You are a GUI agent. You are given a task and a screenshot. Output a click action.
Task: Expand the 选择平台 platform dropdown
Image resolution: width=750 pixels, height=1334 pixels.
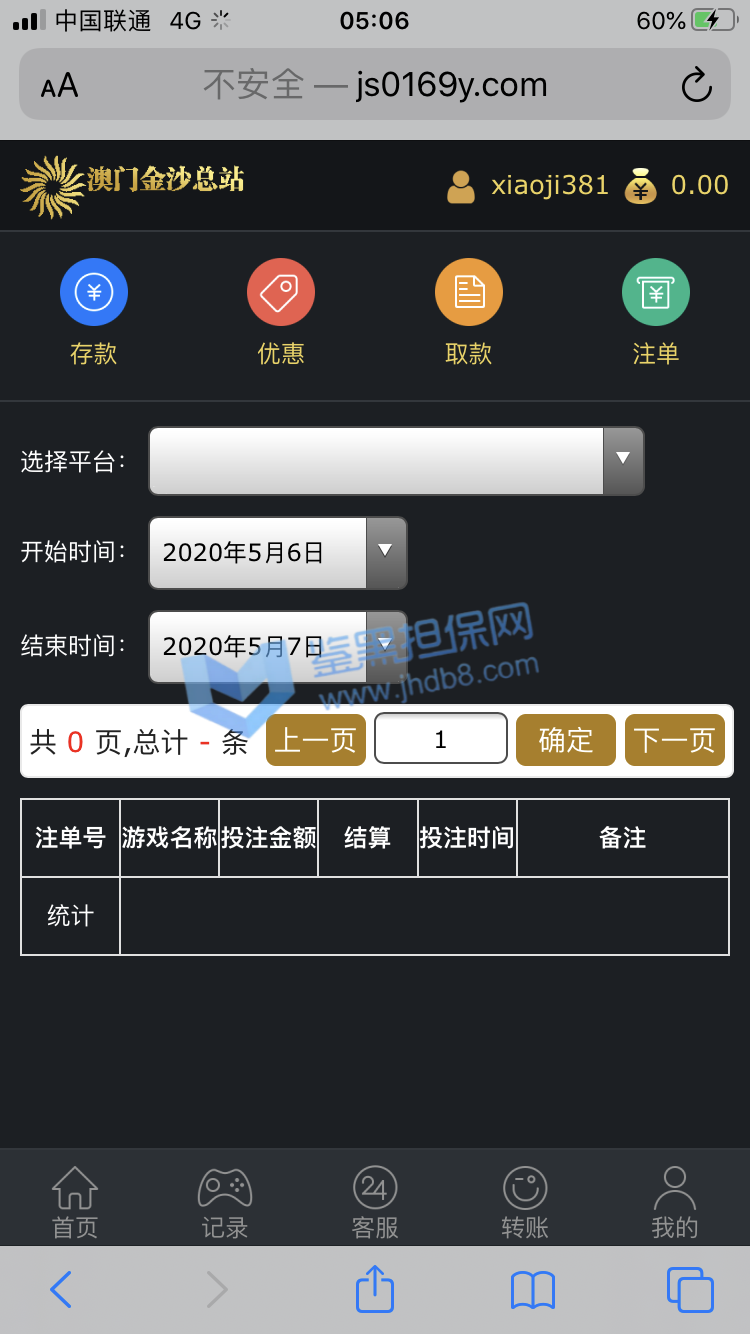coord(396,461)
